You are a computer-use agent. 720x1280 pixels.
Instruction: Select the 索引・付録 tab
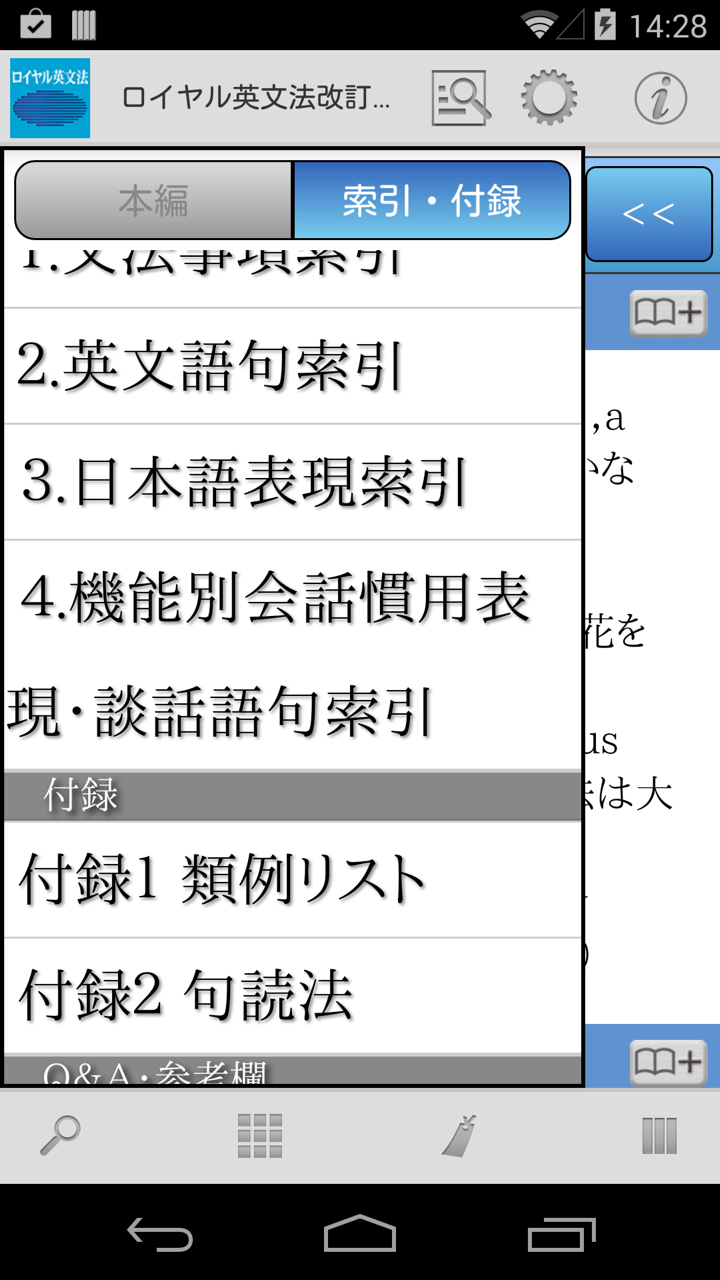point(432,200)
